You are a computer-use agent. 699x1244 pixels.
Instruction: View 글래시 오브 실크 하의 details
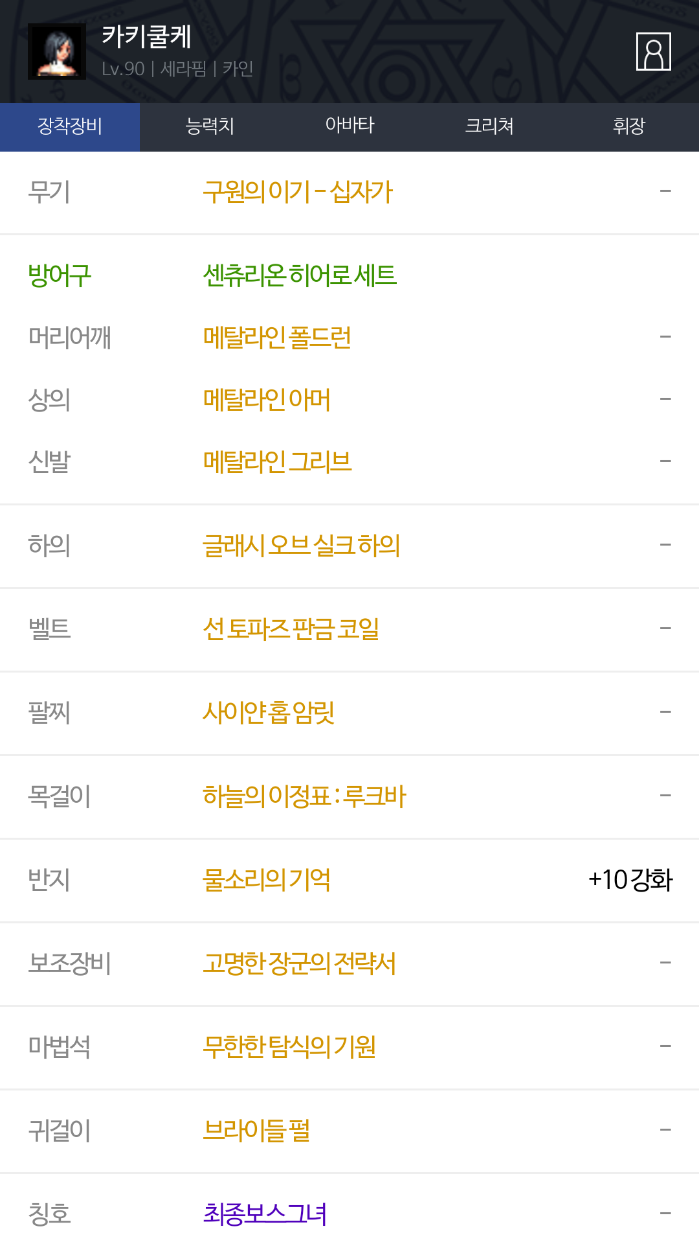[301, 545]
